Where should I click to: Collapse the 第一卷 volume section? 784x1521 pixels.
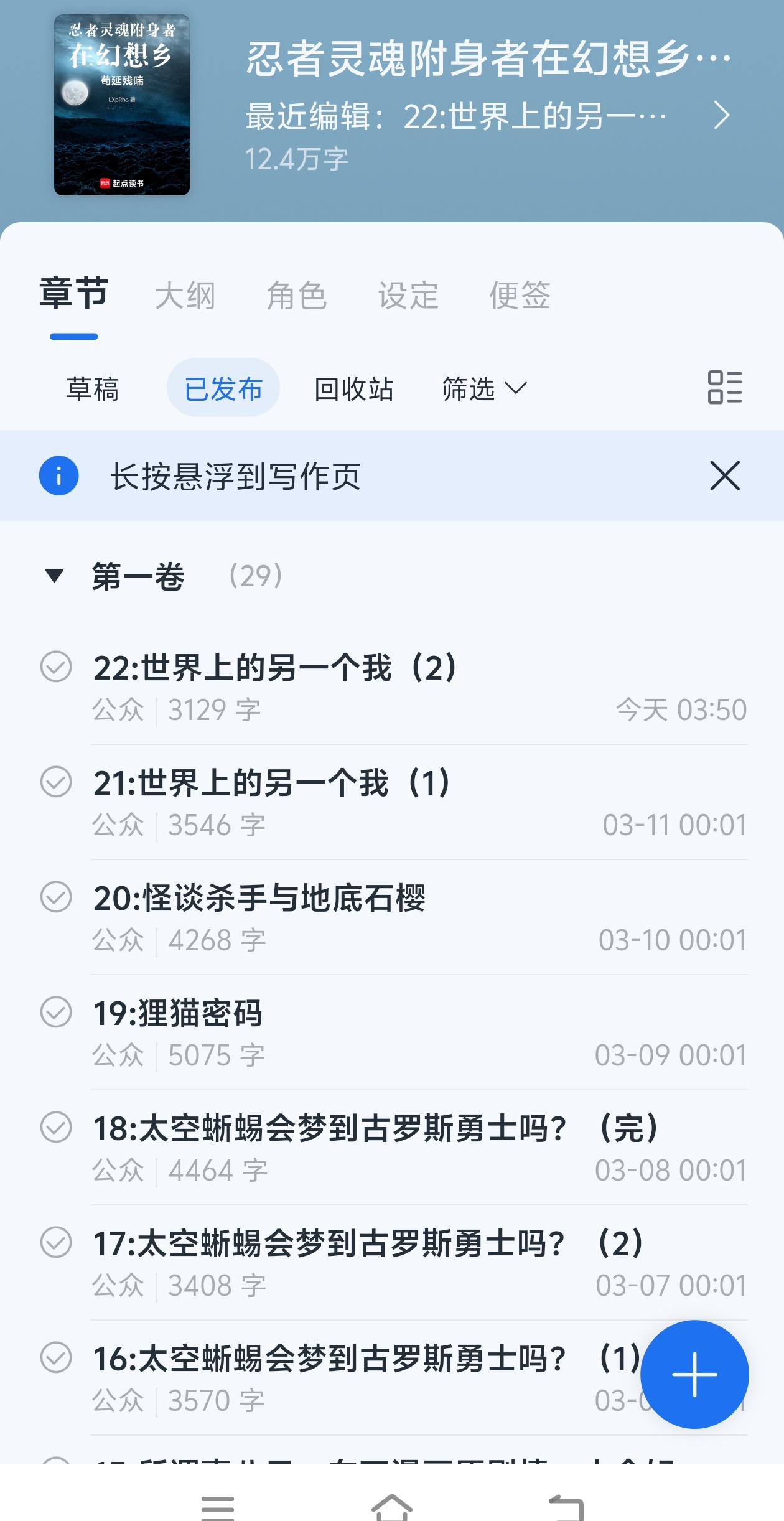[55, 576]
